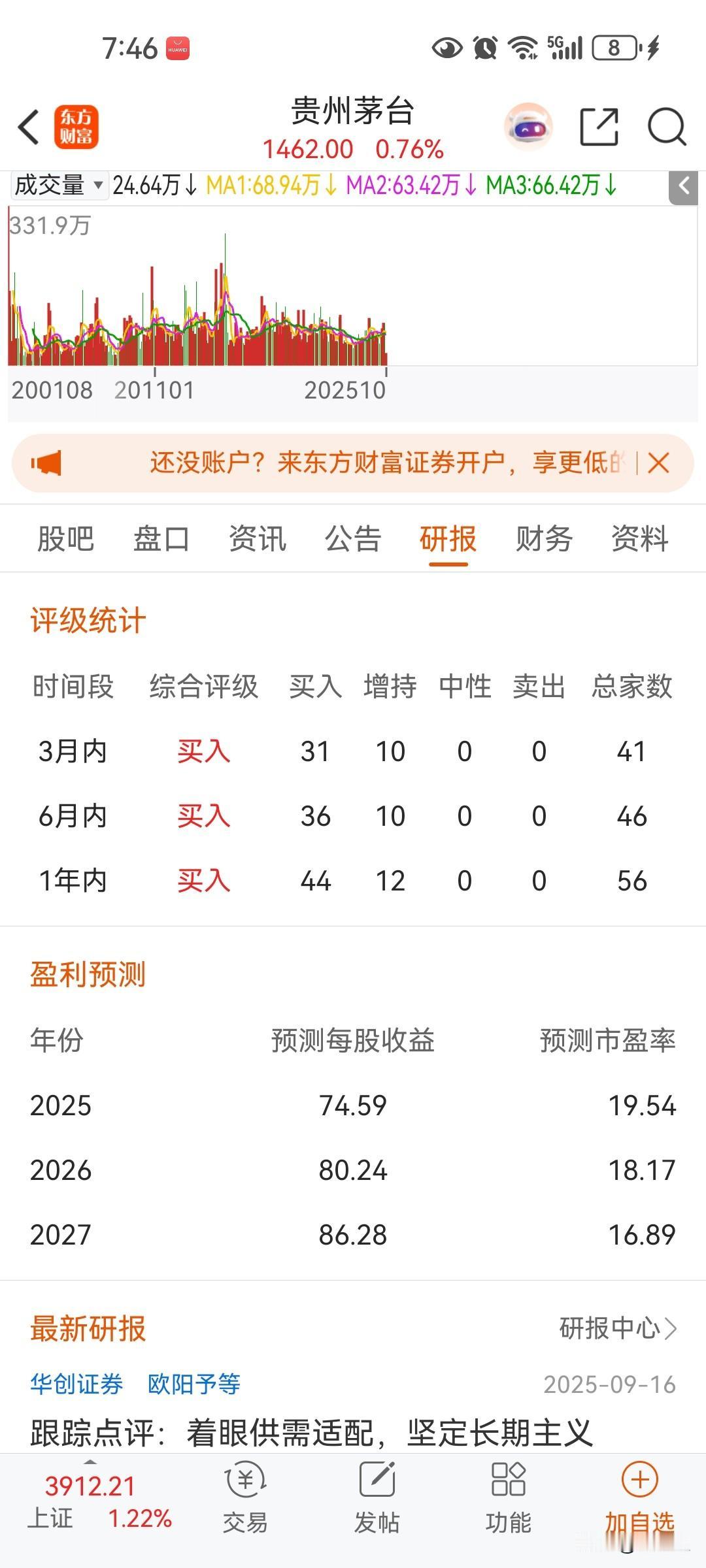The height and width of the screenshot is (1568, 706).
Task: Switch to the 资讯 tab
Action: coord(258,540)
